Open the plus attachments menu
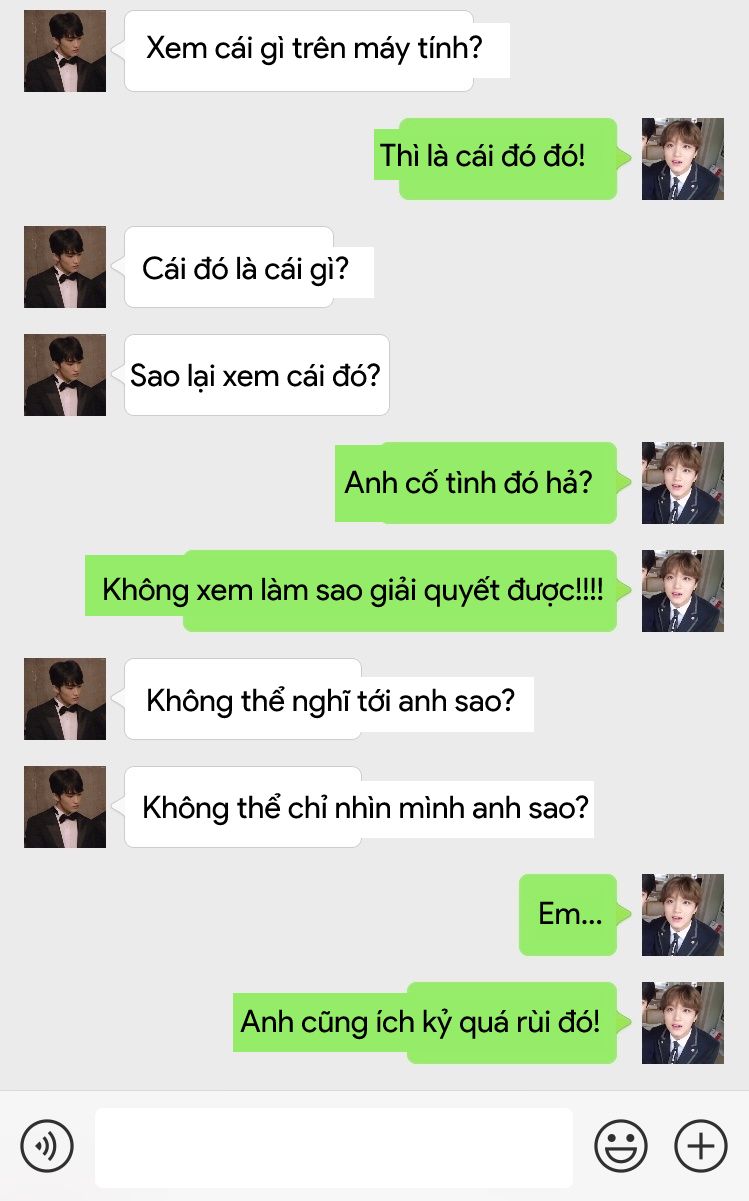 pos(701,1145)
